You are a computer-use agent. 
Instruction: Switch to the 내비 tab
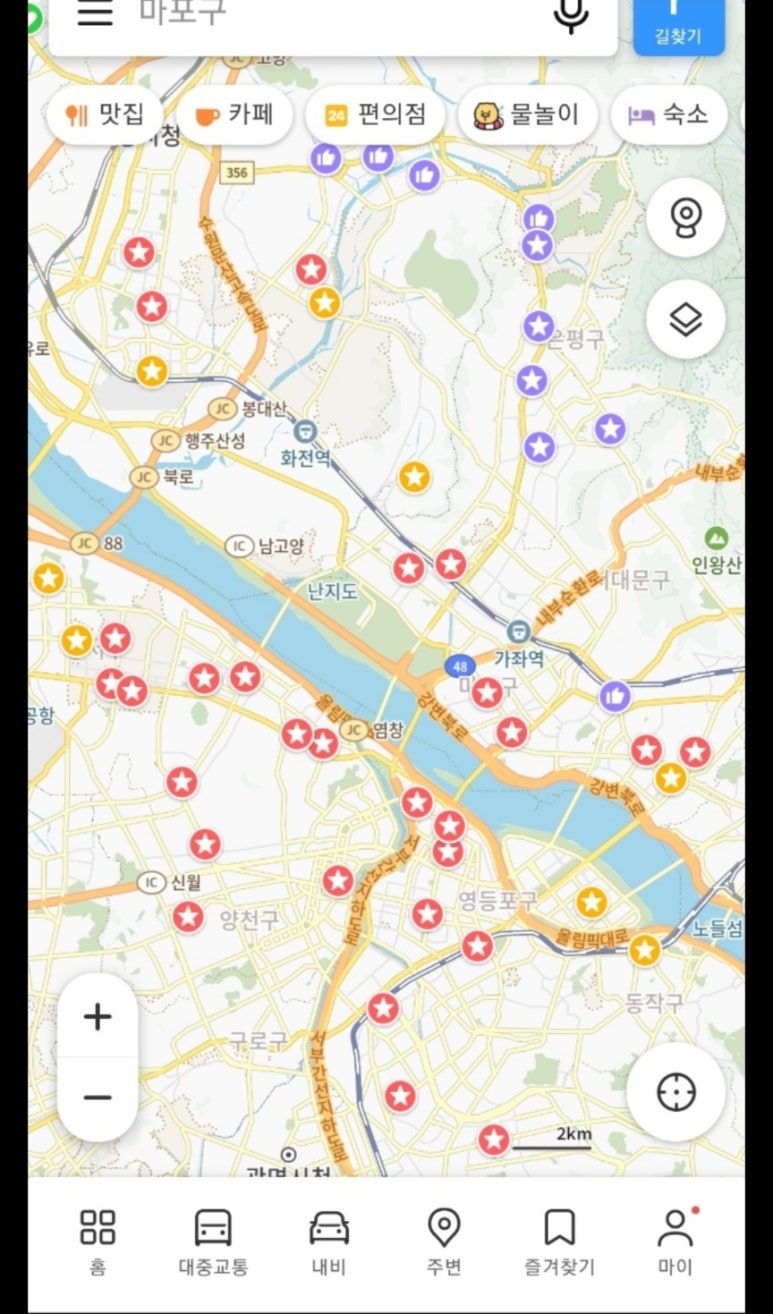[329, 1241]
